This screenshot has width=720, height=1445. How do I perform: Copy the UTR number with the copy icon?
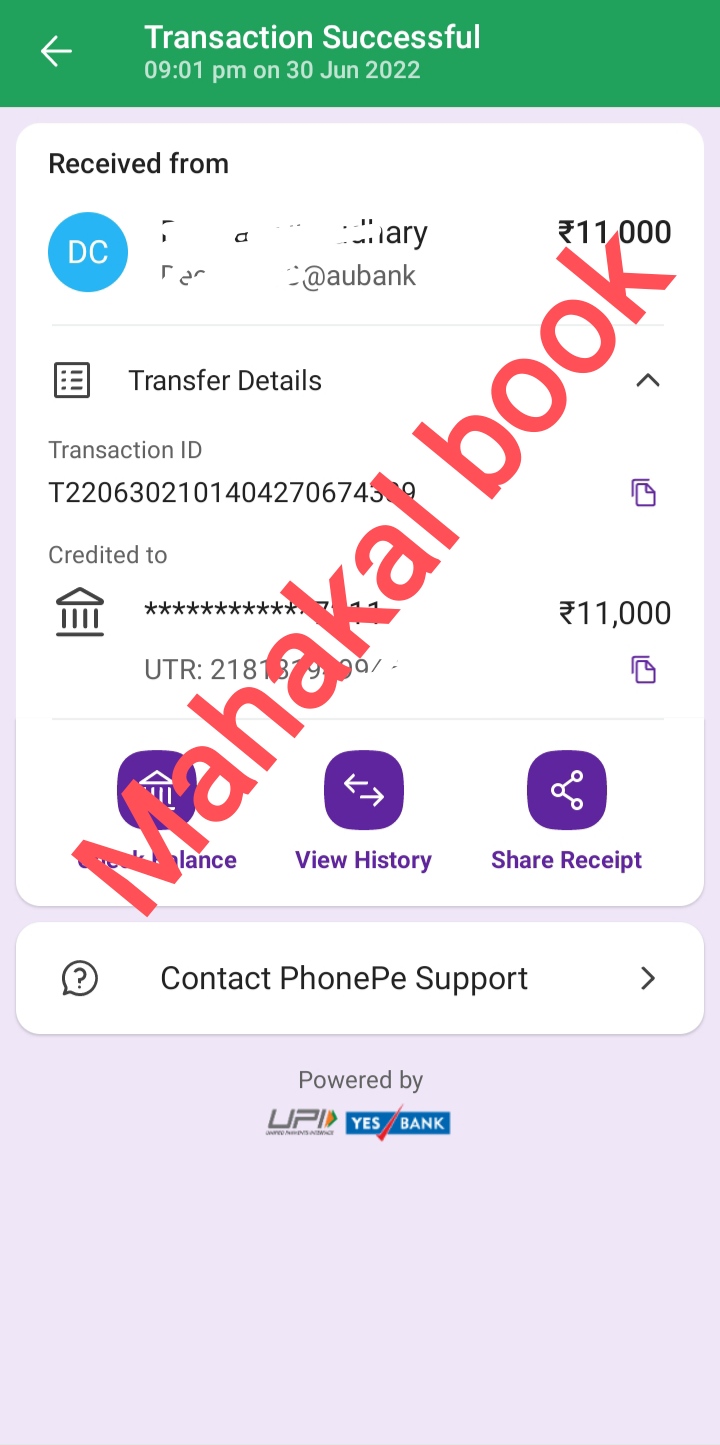coord(642,669)
